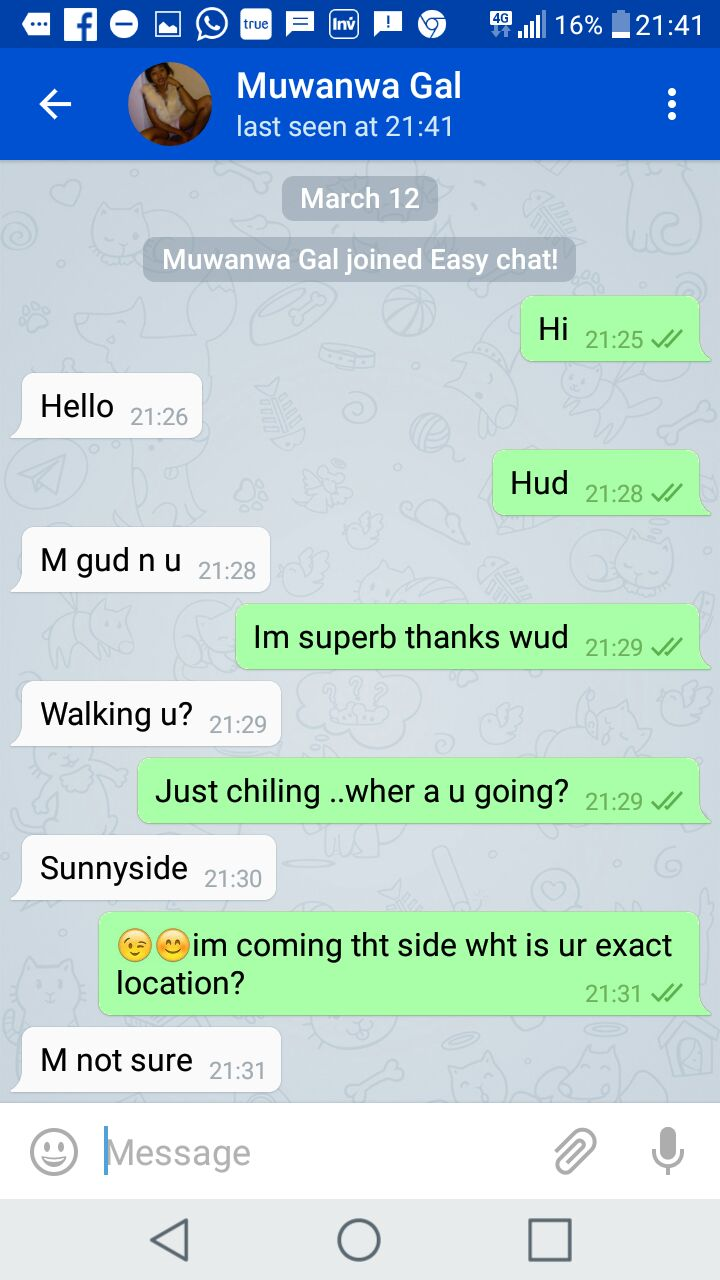Open the emoji picker

point(54,1152)
